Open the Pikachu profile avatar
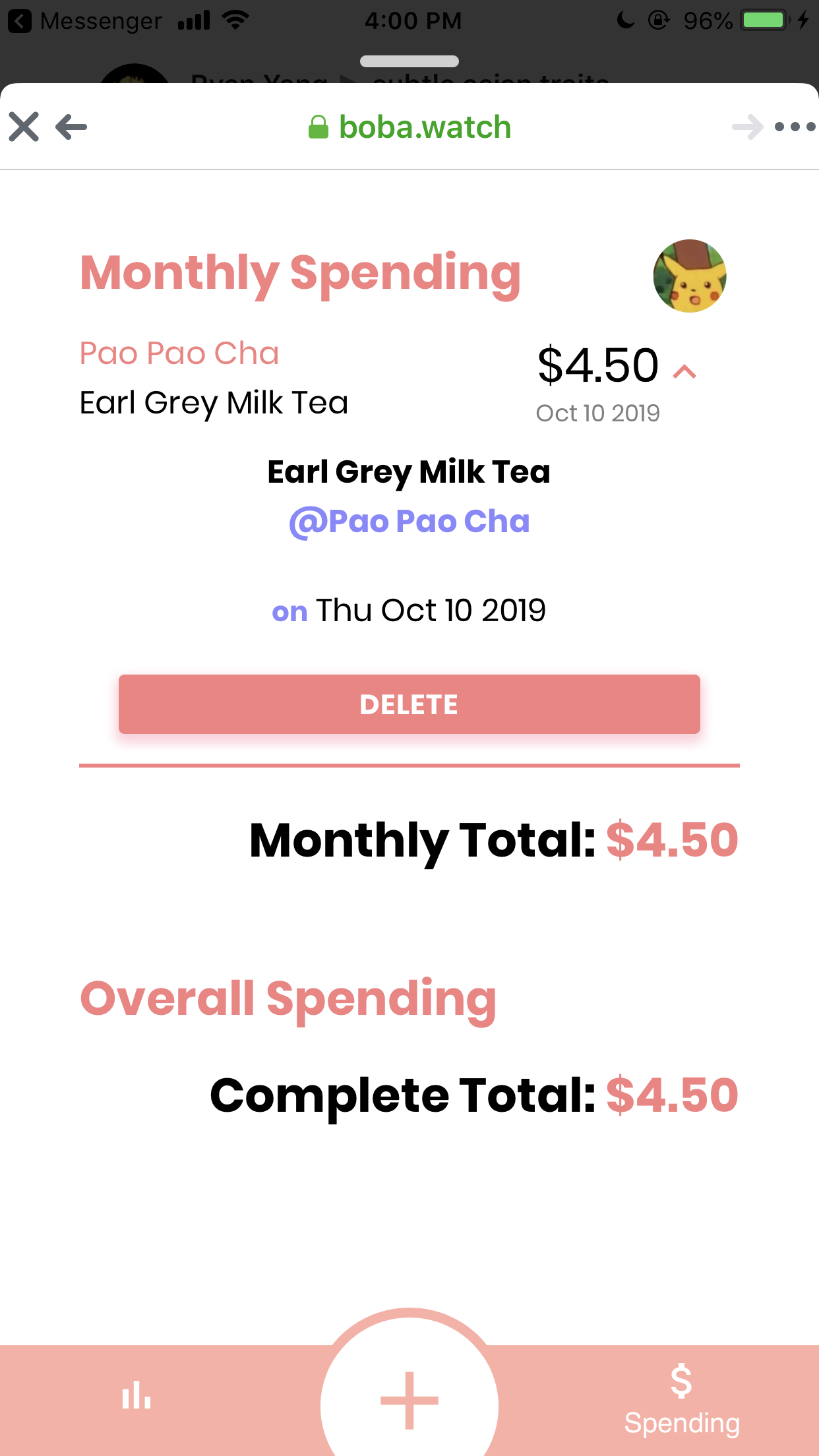This screenshot has width=819, height=1456. click(x=690, y=276)
